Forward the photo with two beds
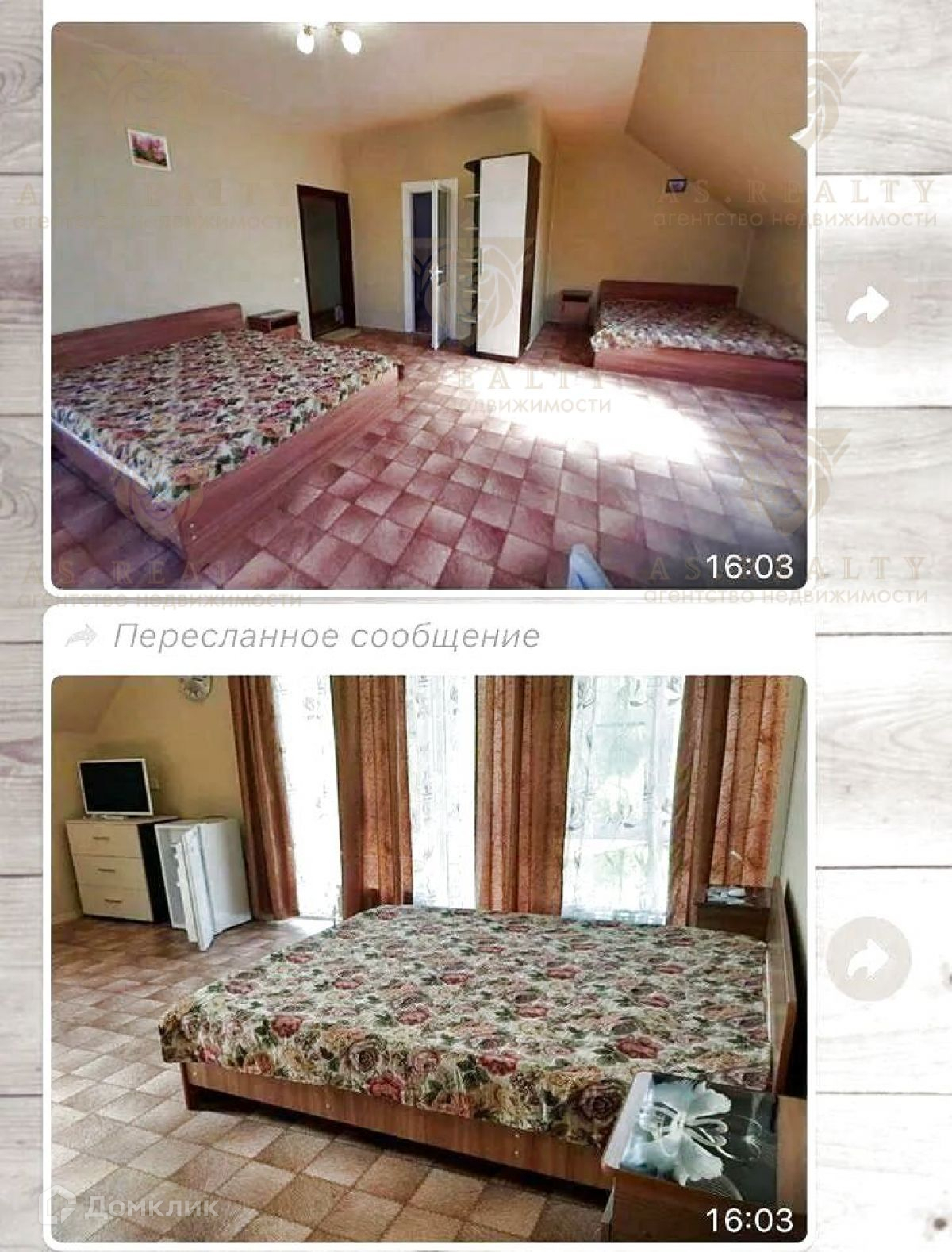The height and width of the screenshot is (1252, 952). (x=868, y=305)
